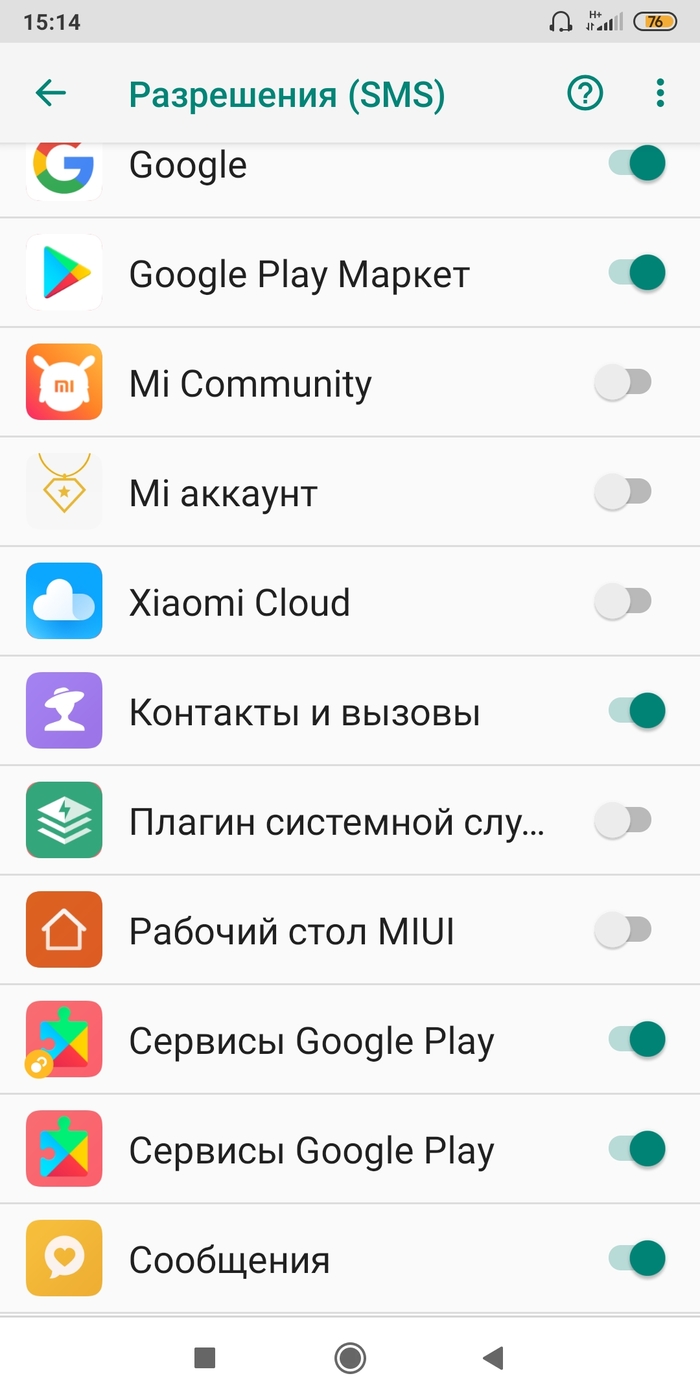This screenshot has height=1400, width=700.
Task: Disable SMS access for Google Play Маркет
Action: pos(637,272)
